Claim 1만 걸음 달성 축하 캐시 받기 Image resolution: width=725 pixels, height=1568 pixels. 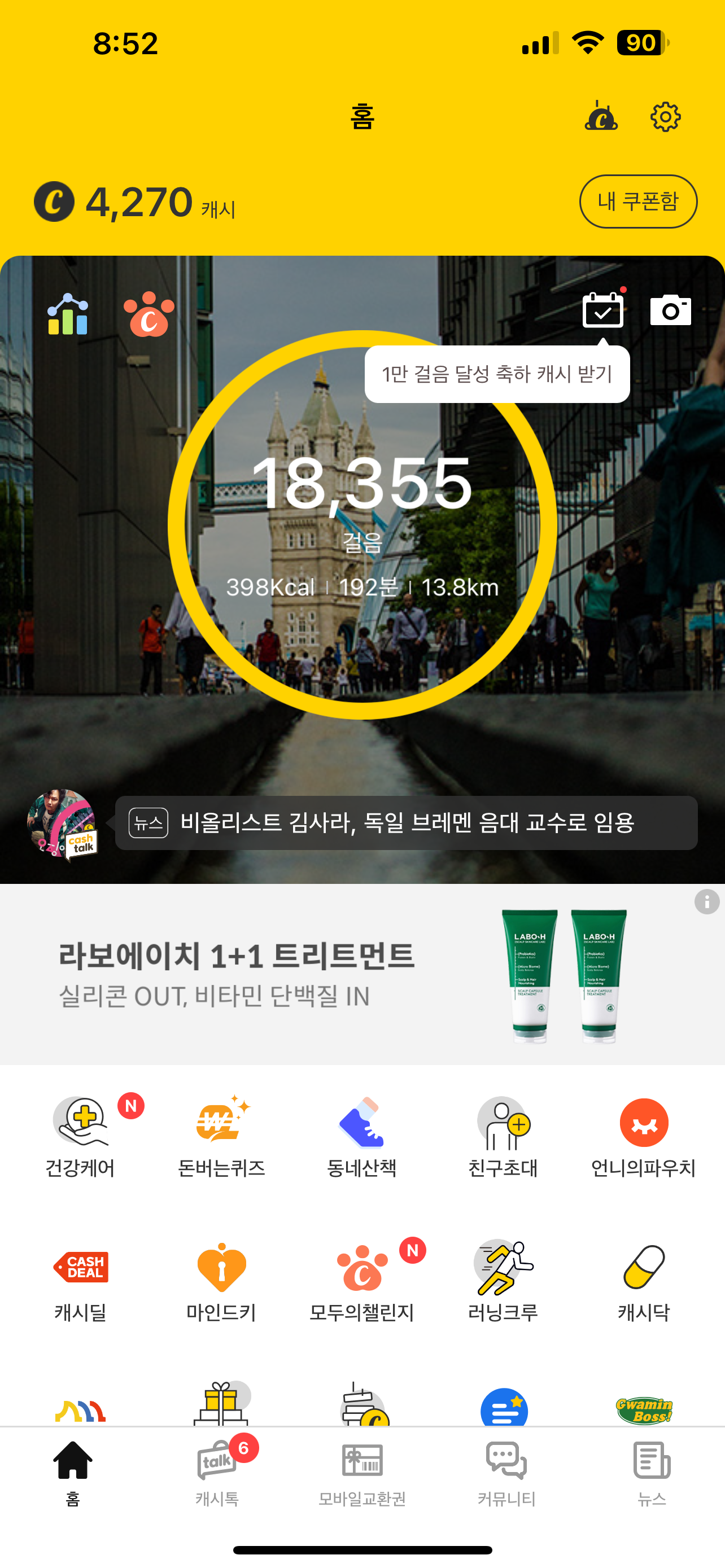[497, 374]
